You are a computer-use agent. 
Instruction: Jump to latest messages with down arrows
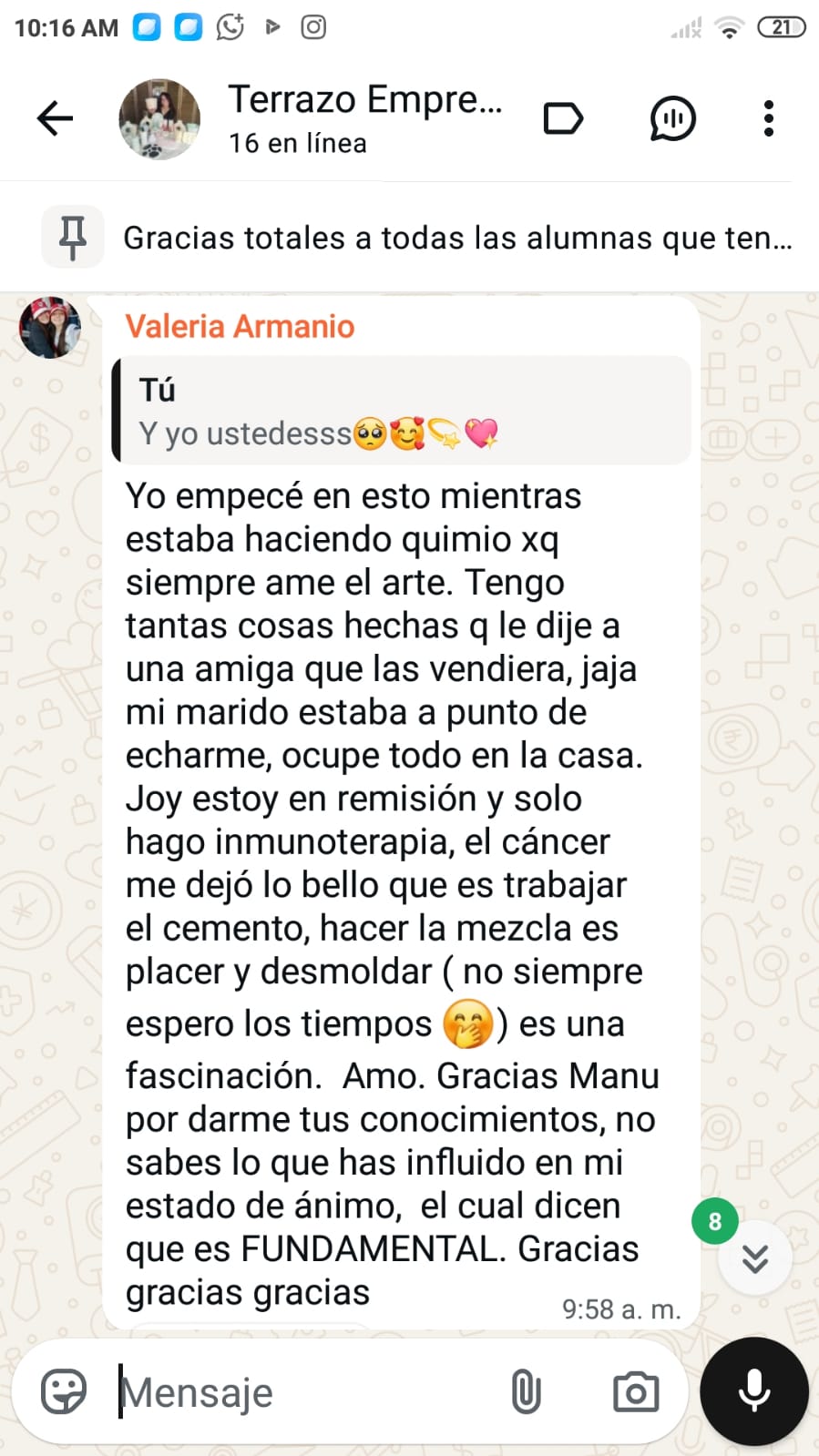pos(754,1257)
